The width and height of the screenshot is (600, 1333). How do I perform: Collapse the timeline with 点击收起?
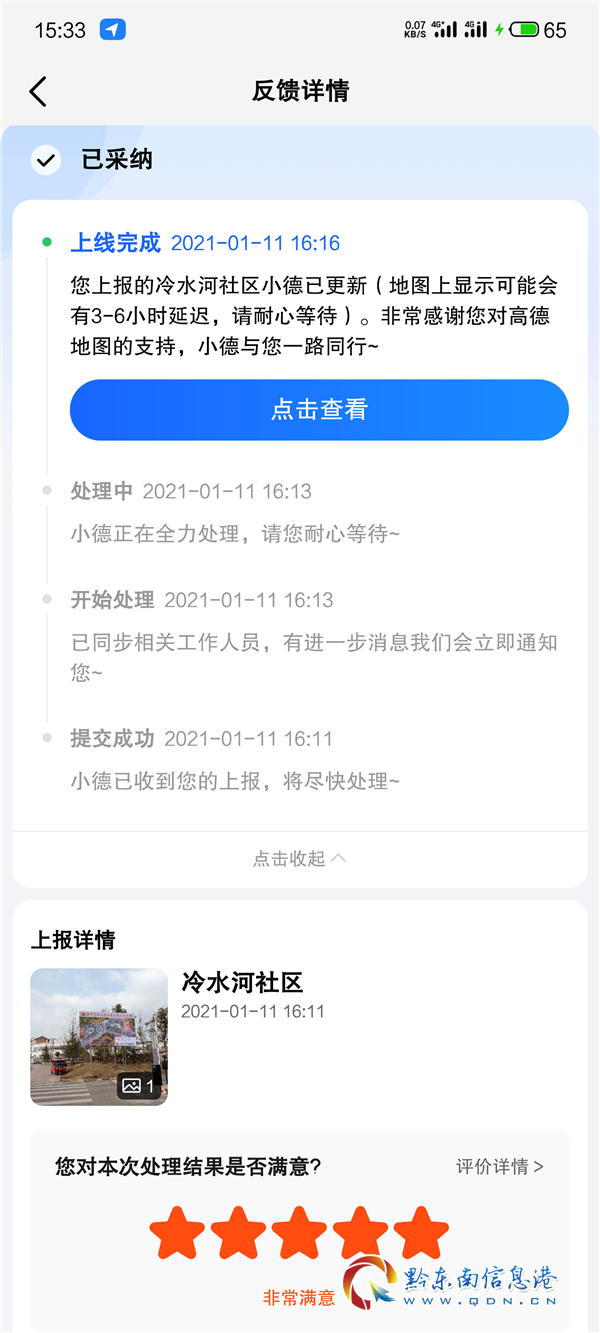(299, 859)
